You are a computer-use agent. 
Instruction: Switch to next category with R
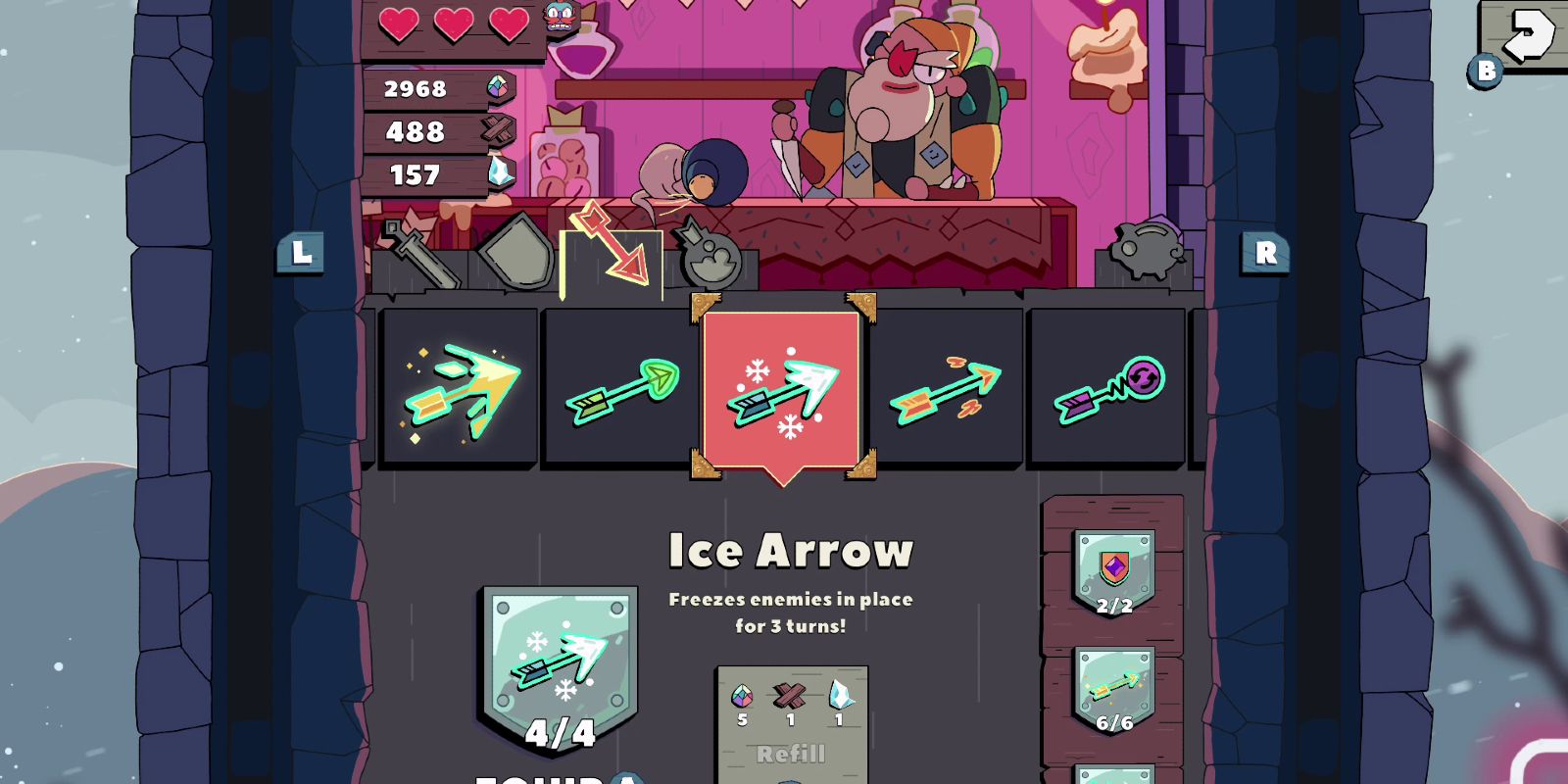(1265, 253)
